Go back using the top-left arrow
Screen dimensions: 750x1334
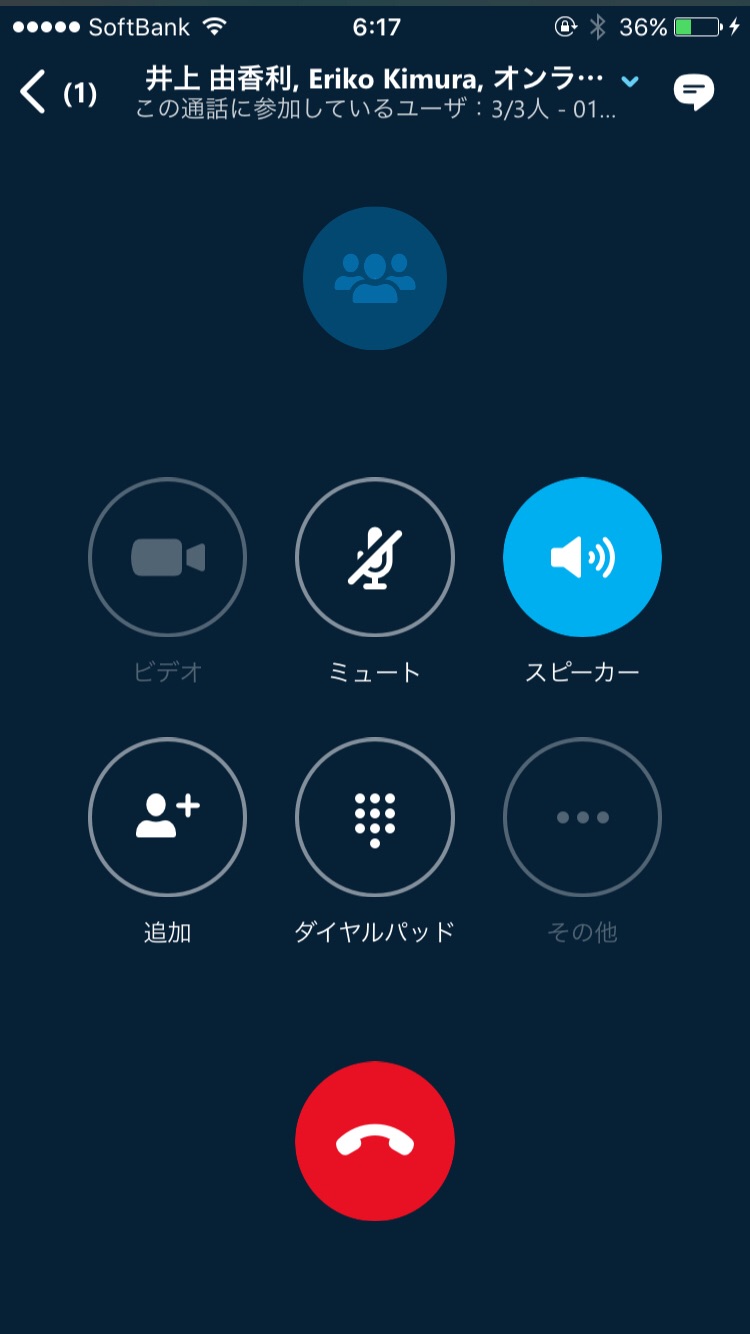(34, 93)
